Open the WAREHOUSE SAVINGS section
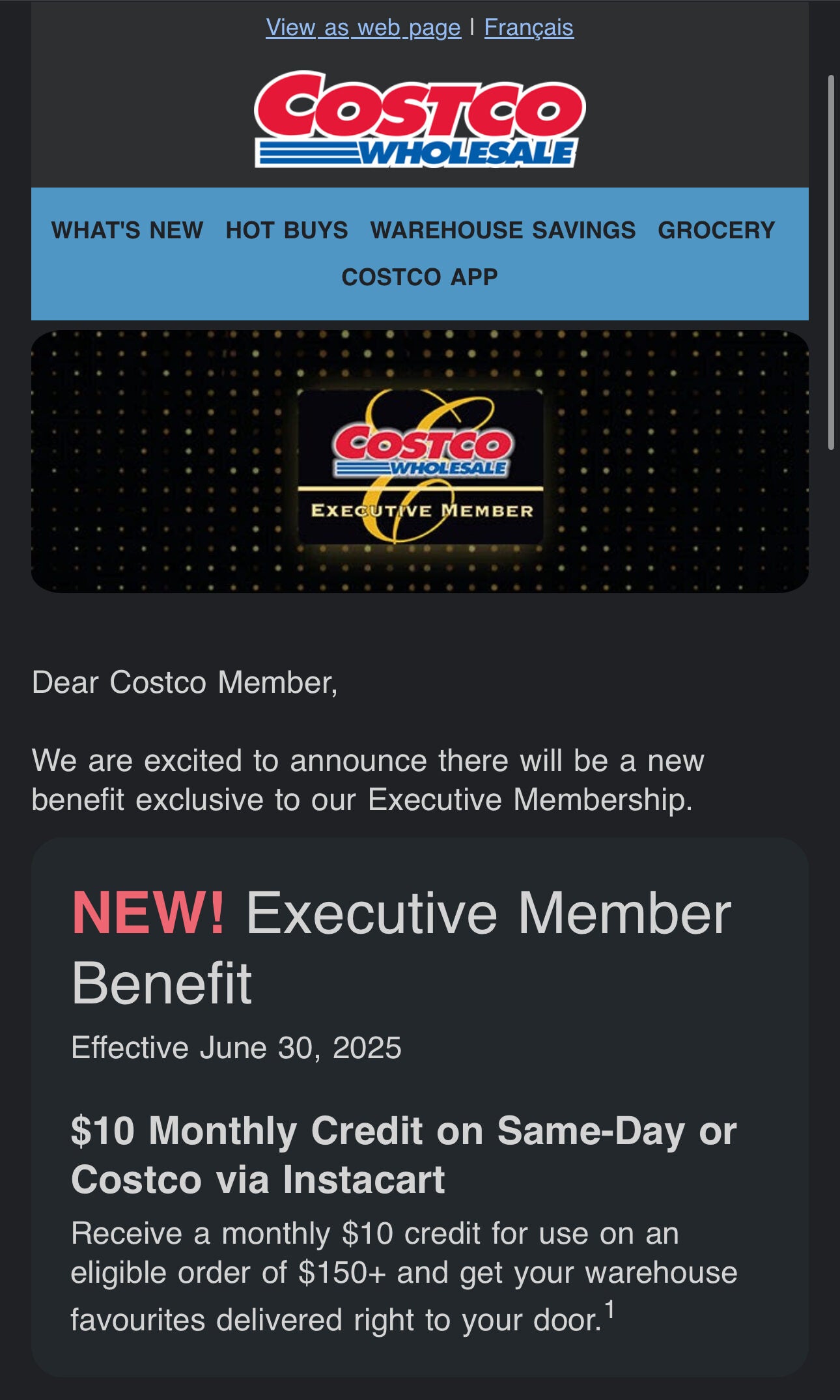Screen dimensions: 840x1400 point(503,229)
